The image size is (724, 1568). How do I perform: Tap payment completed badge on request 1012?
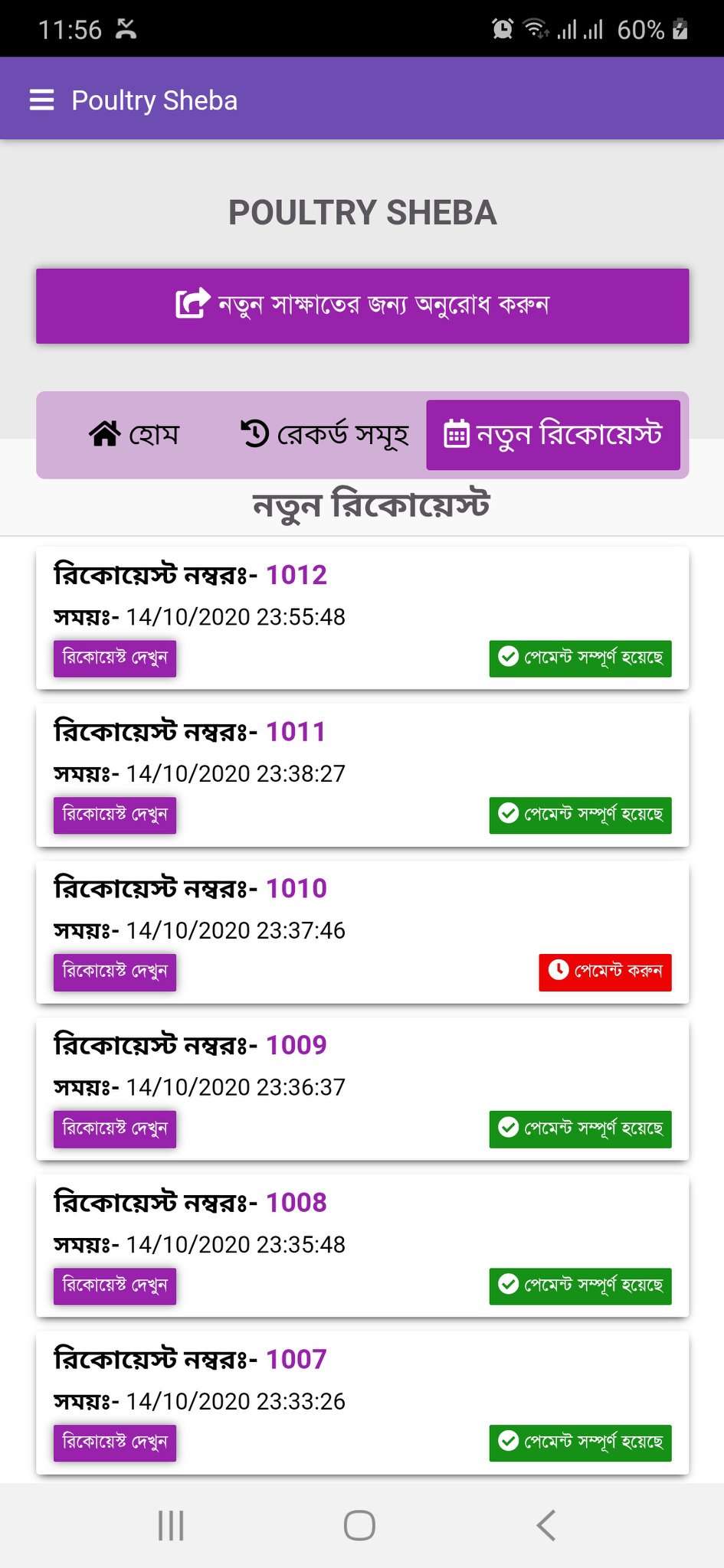click(580, 658)
